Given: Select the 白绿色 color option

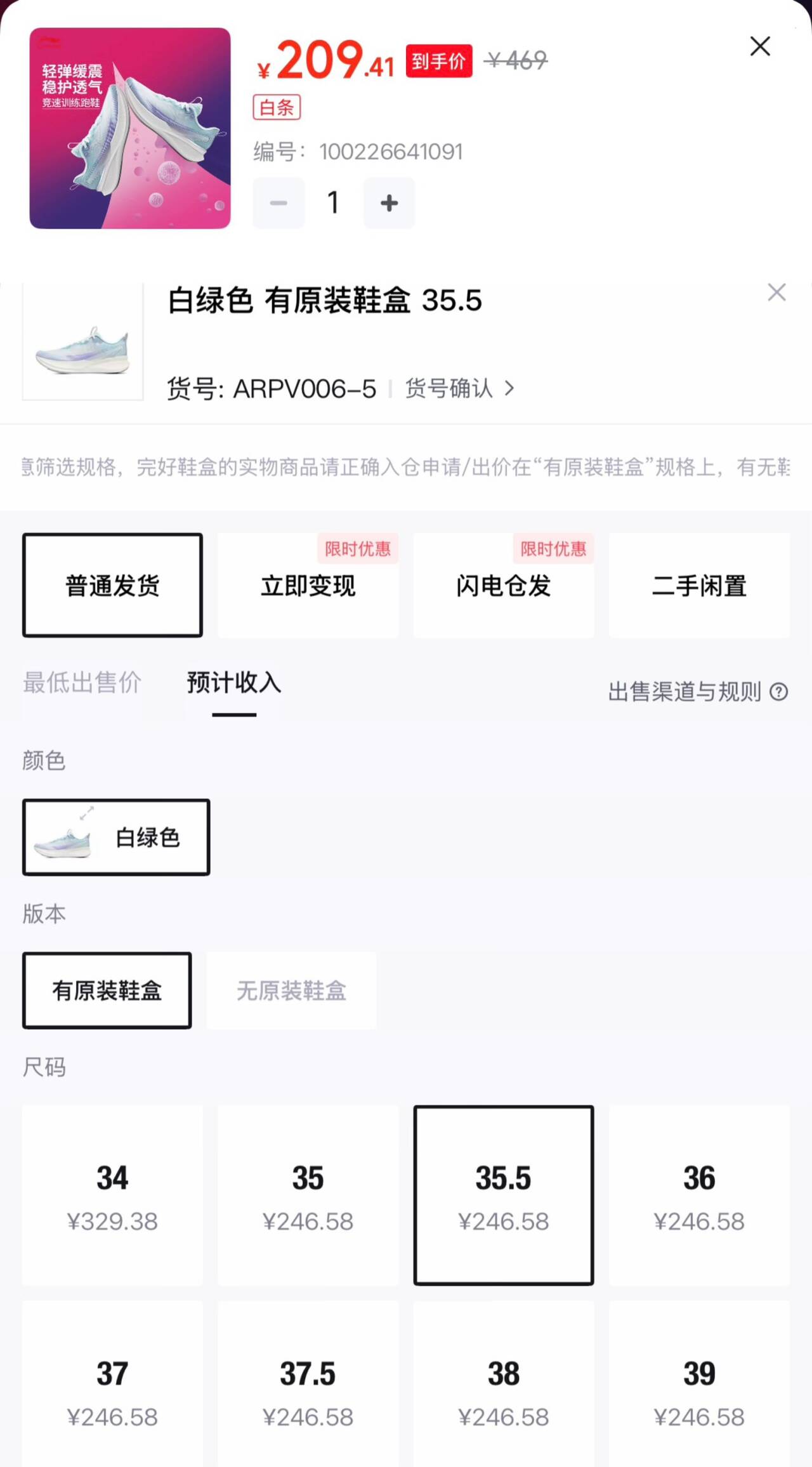Looking at the screenshot, I should [116, 837].
